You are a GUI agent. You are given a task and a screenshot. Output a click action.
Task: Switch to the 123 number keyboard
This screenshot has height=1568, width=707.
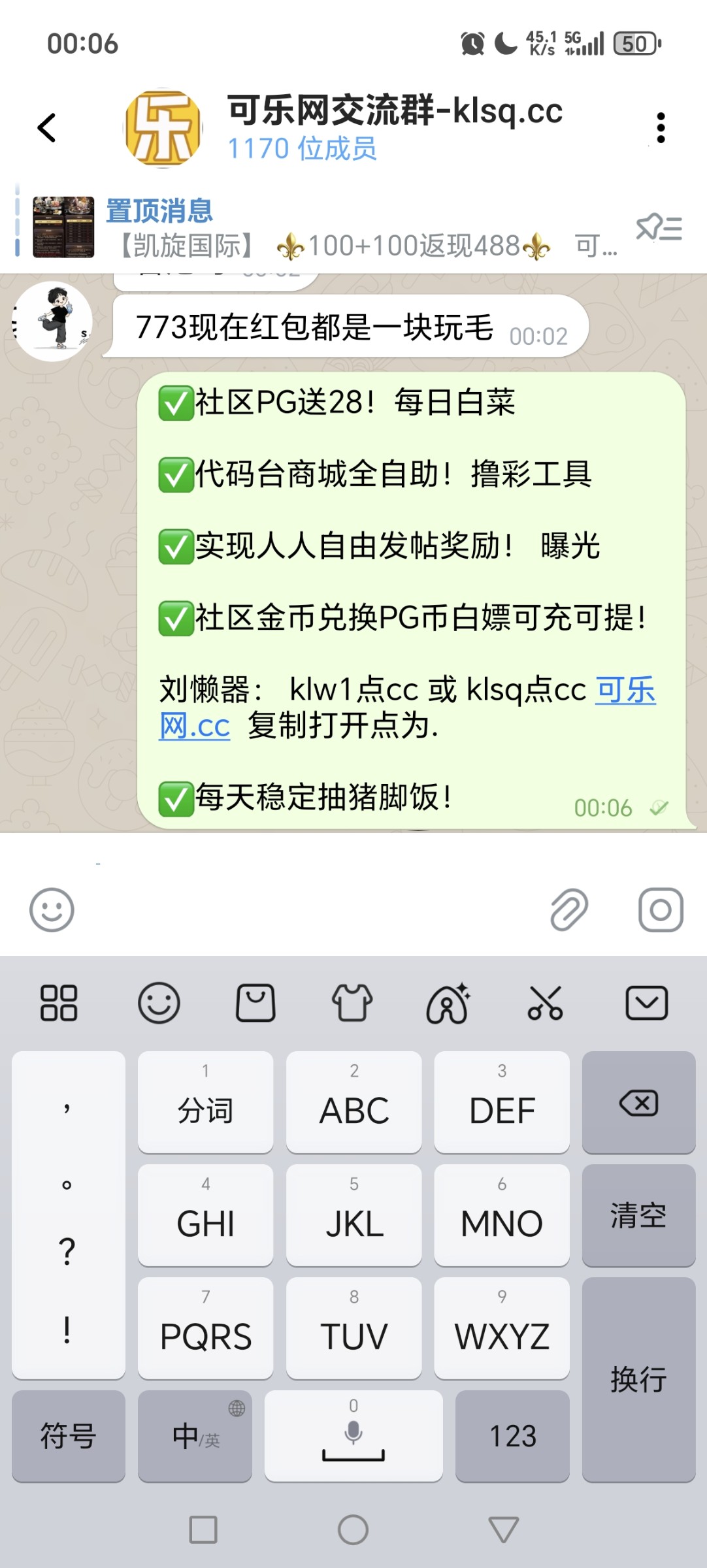(512, 1436)
